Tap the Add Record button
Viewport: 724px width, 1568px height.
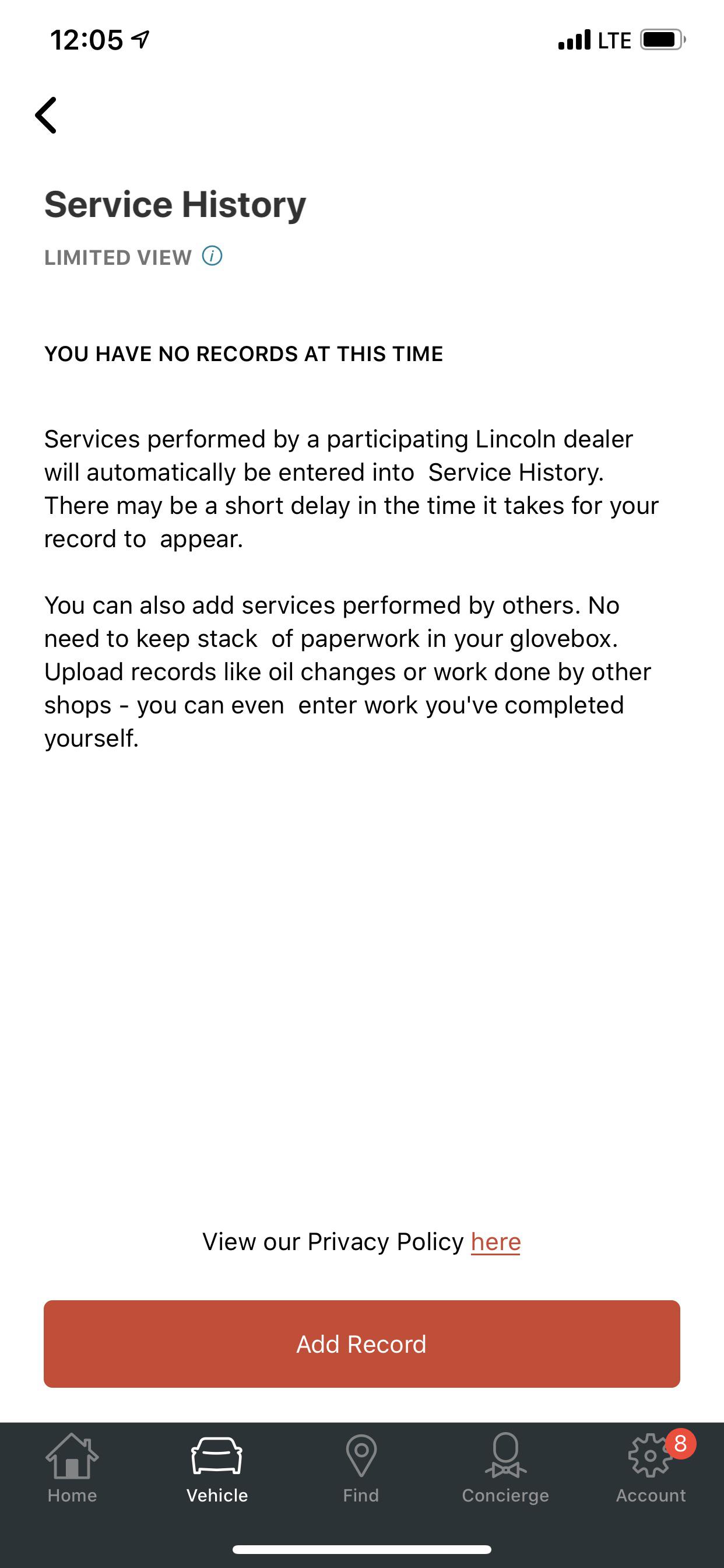361,1344
